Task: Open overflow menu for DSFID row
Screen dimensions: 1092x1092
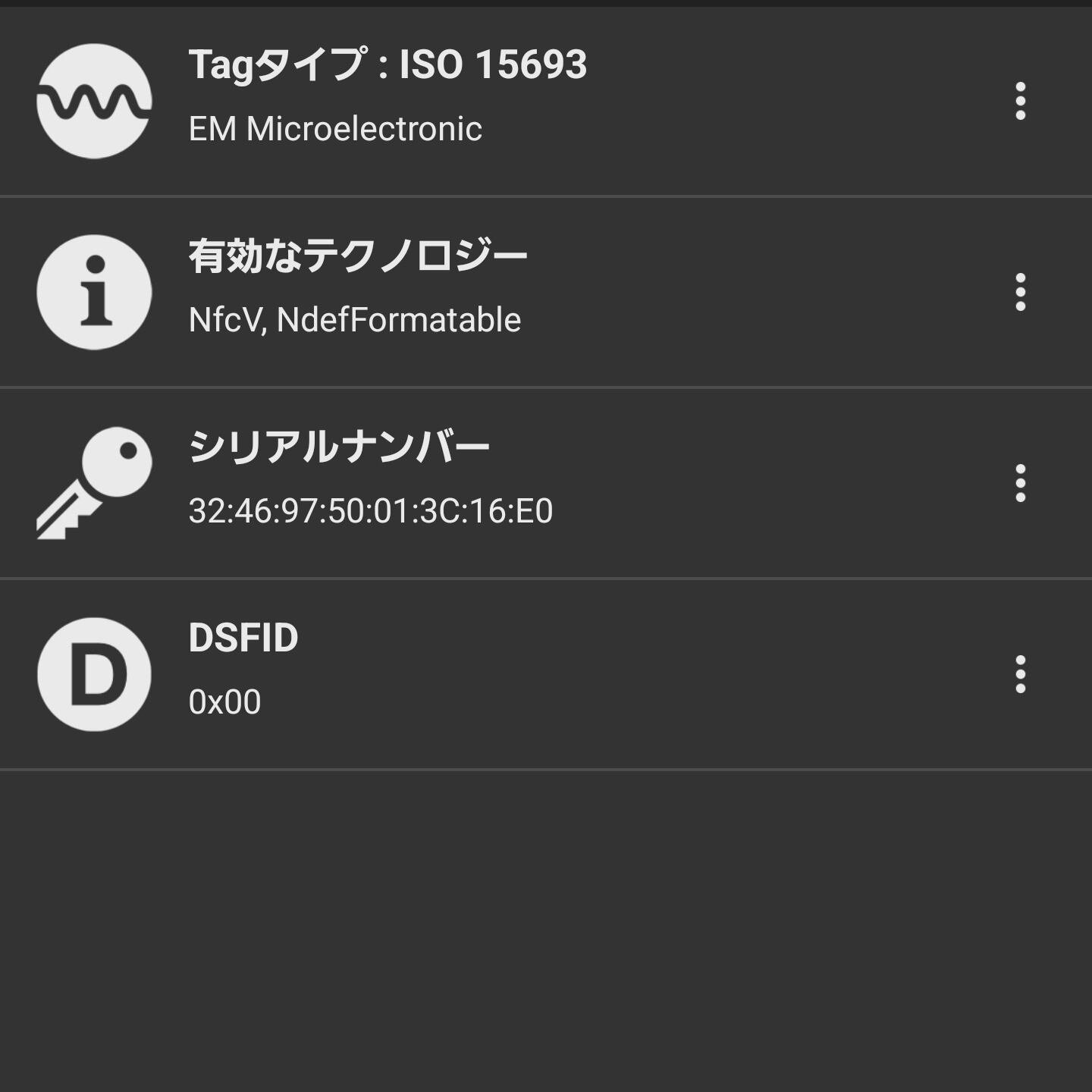Action: [x=1020, y=674]
